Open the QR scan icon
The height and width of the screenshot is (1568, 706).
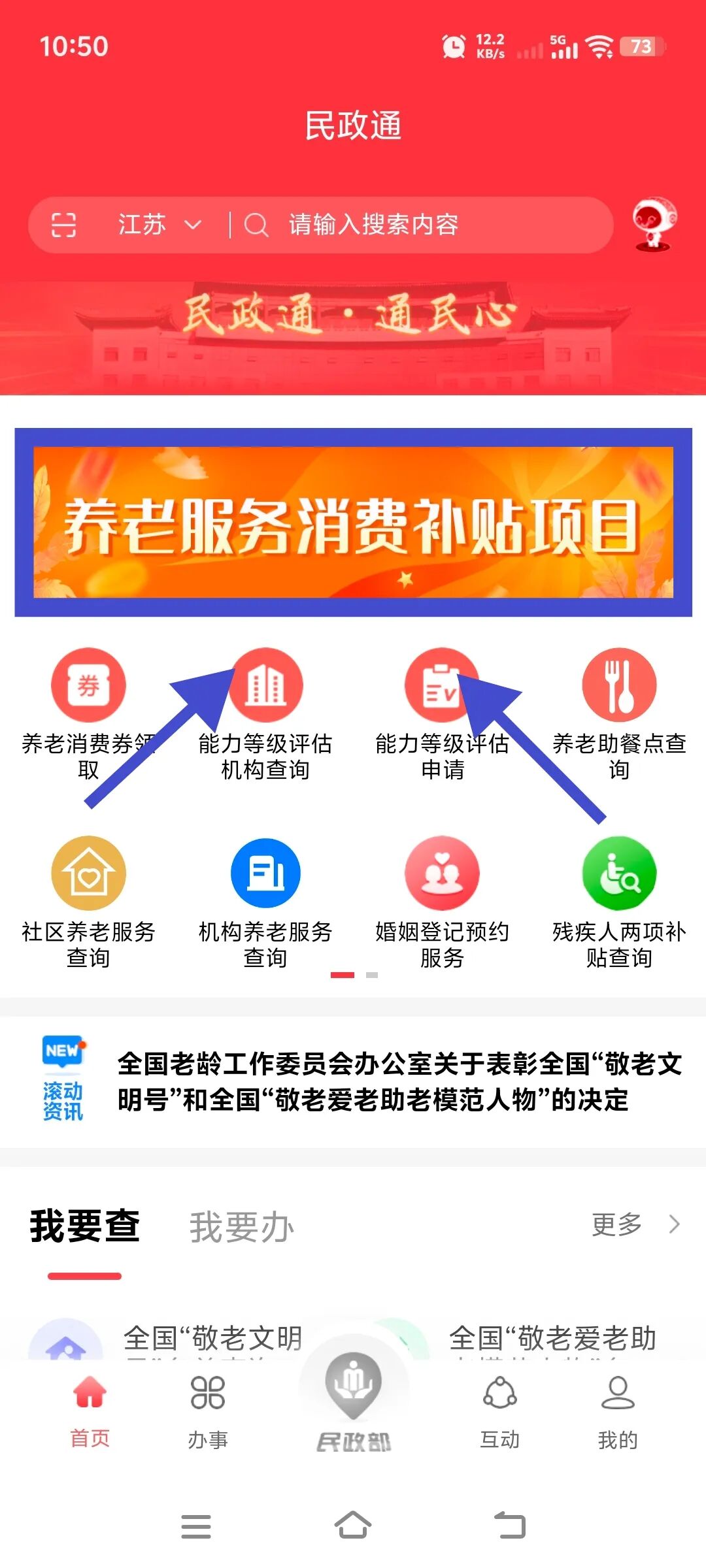coord(63,225)
